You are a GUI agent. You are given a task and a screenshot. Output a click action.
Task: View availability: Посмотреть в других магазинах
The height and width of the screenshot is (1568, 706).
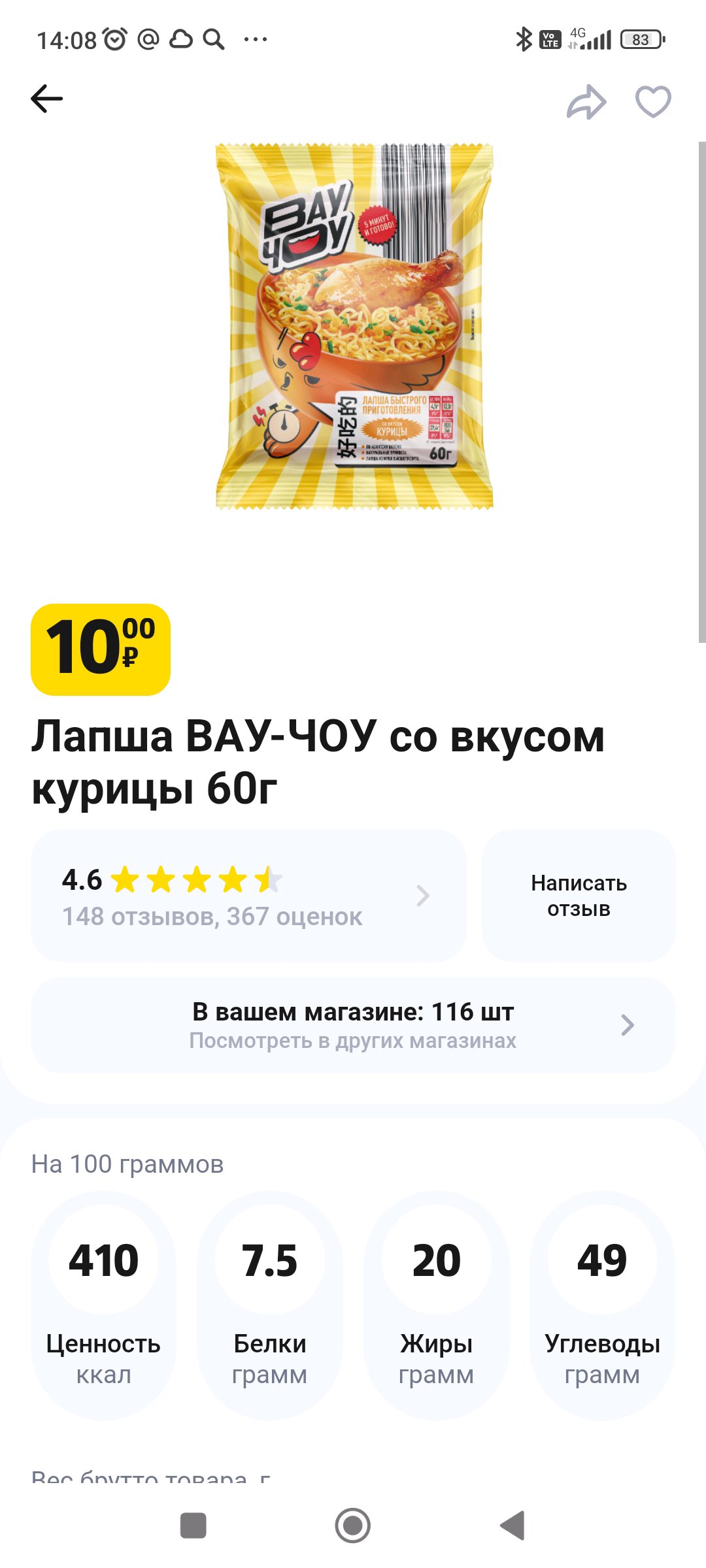[353, 1025]
